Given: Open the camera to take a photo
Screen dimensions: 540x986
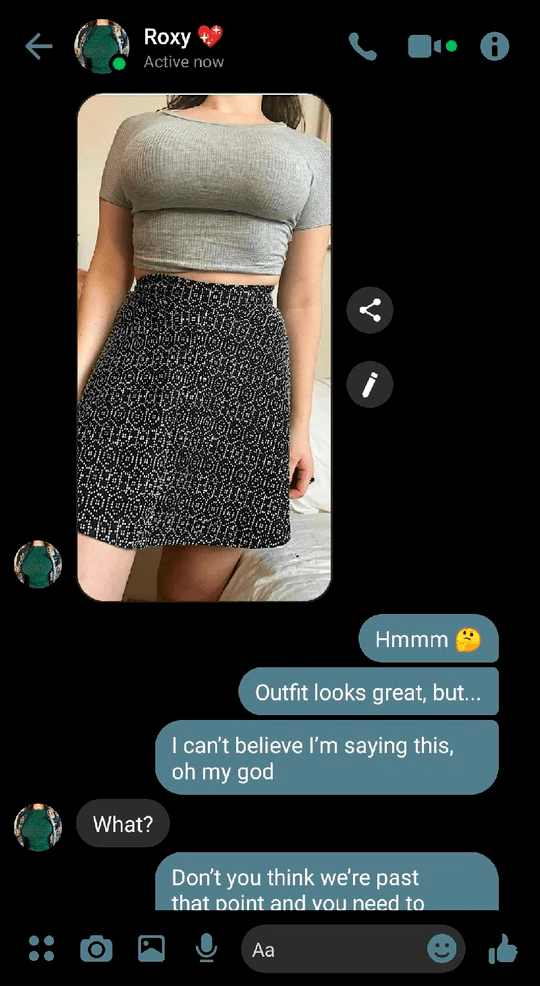Looking at the screenshot, I should (x=96, y=948).
